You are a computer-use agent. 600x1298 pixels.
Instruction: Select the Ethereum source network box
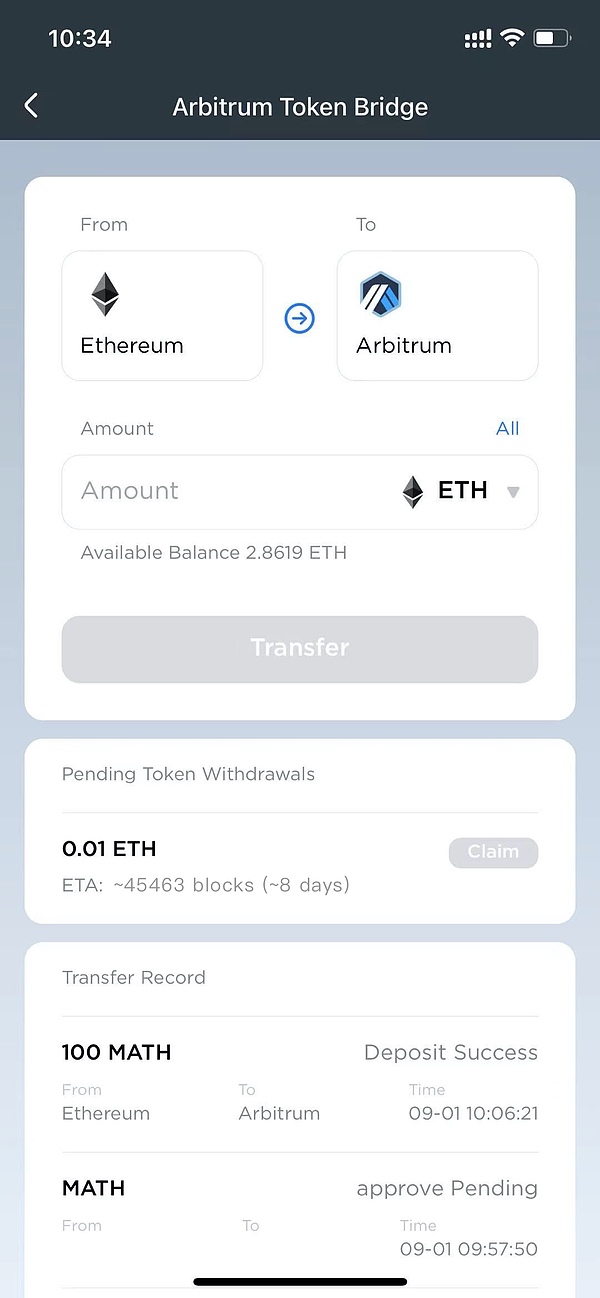coord(162,315)
